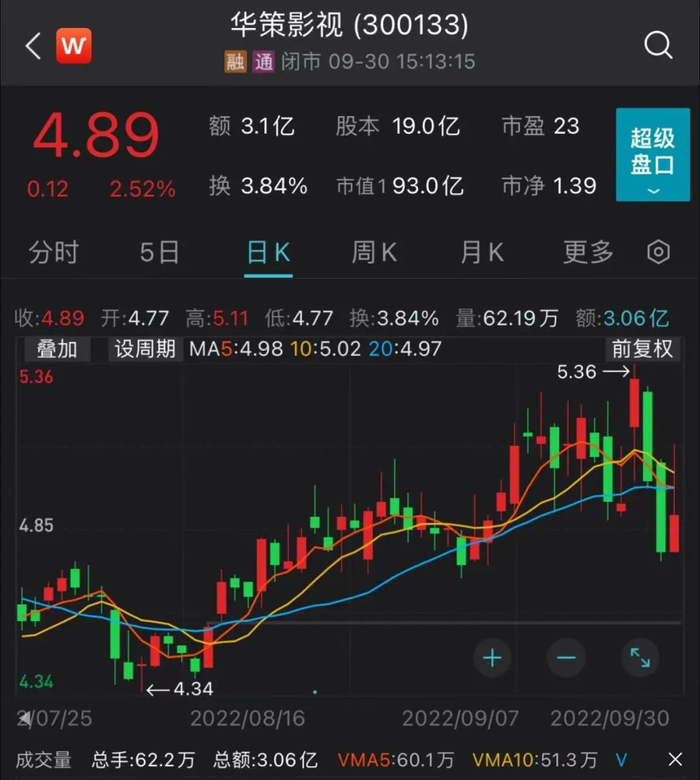
Task: Select the 日K chart tab
Action: coord(268,252)
